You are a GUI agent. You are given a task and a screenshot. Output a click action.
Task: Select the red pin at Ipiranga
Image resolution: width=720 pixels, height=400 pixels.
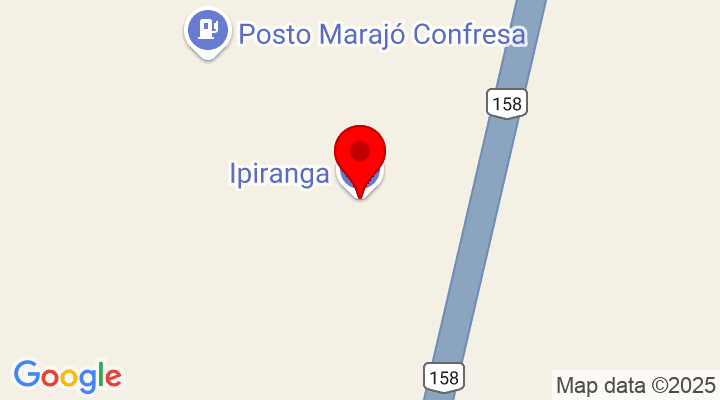tap(359, 155)
